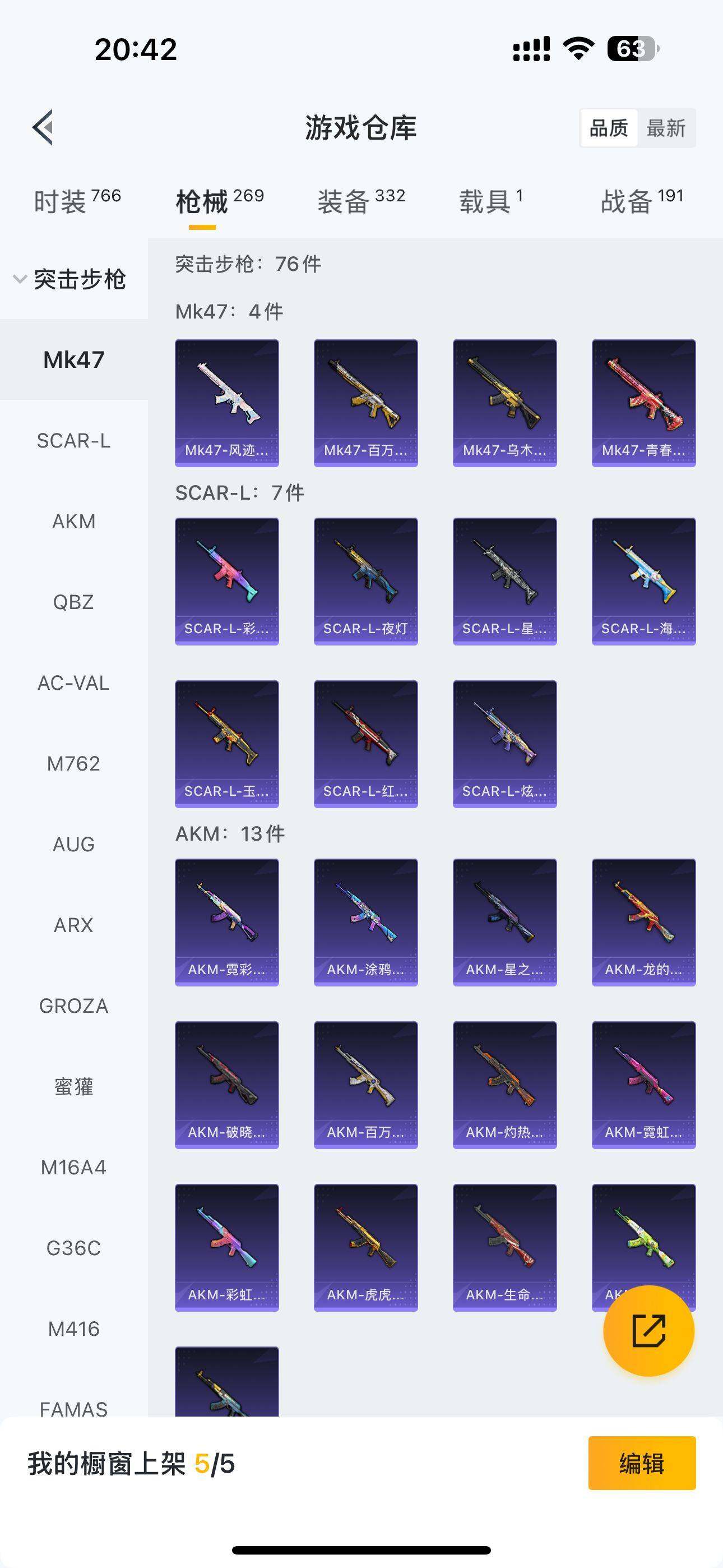This screenshot has width=723, height=1568.
Task: View the AKM-龙的 skin
Action: pos(643,922)
